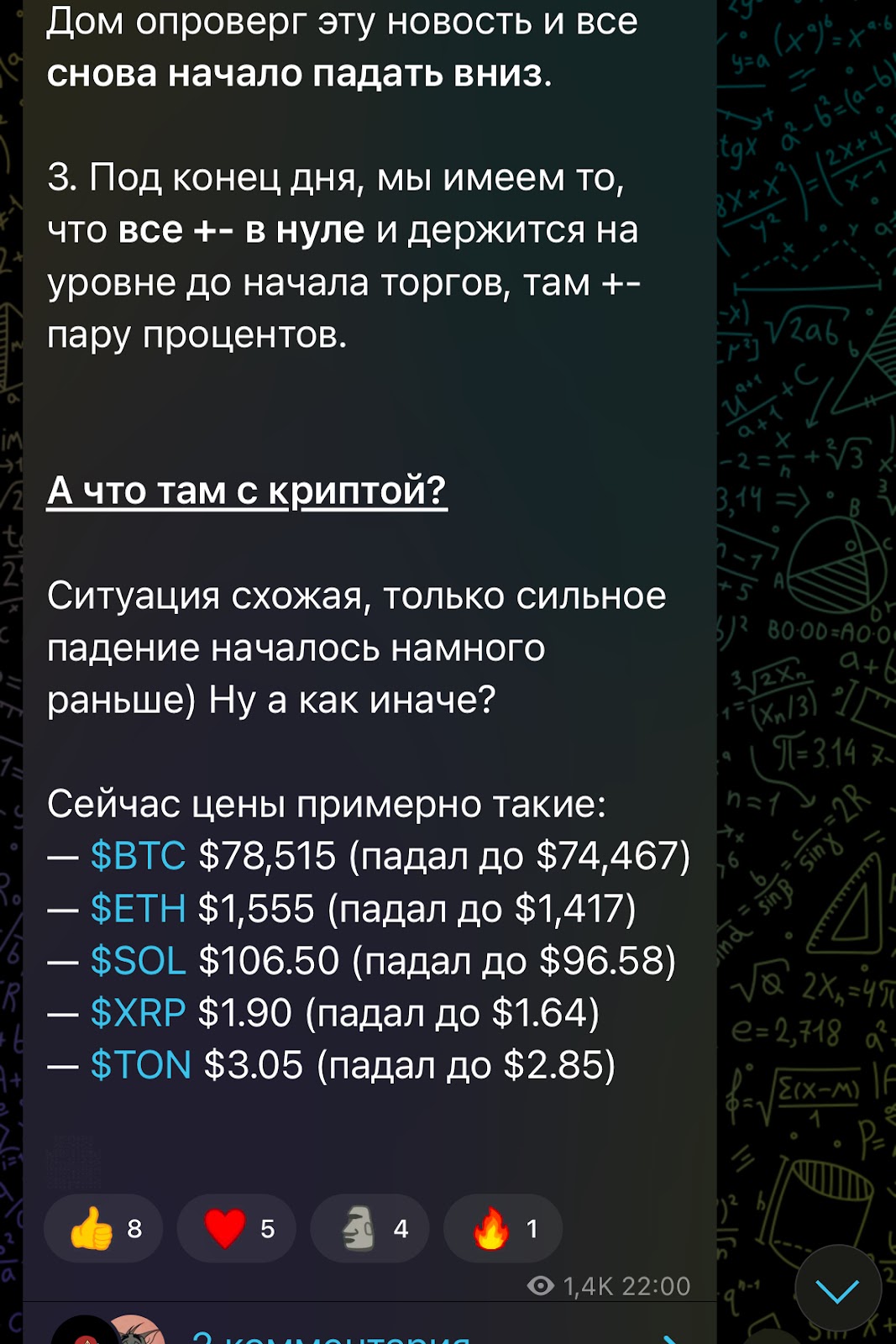Screen dimensions: 896x1344
Task: Add a fire reaction to the post
Action: (x=502, y=1228)
